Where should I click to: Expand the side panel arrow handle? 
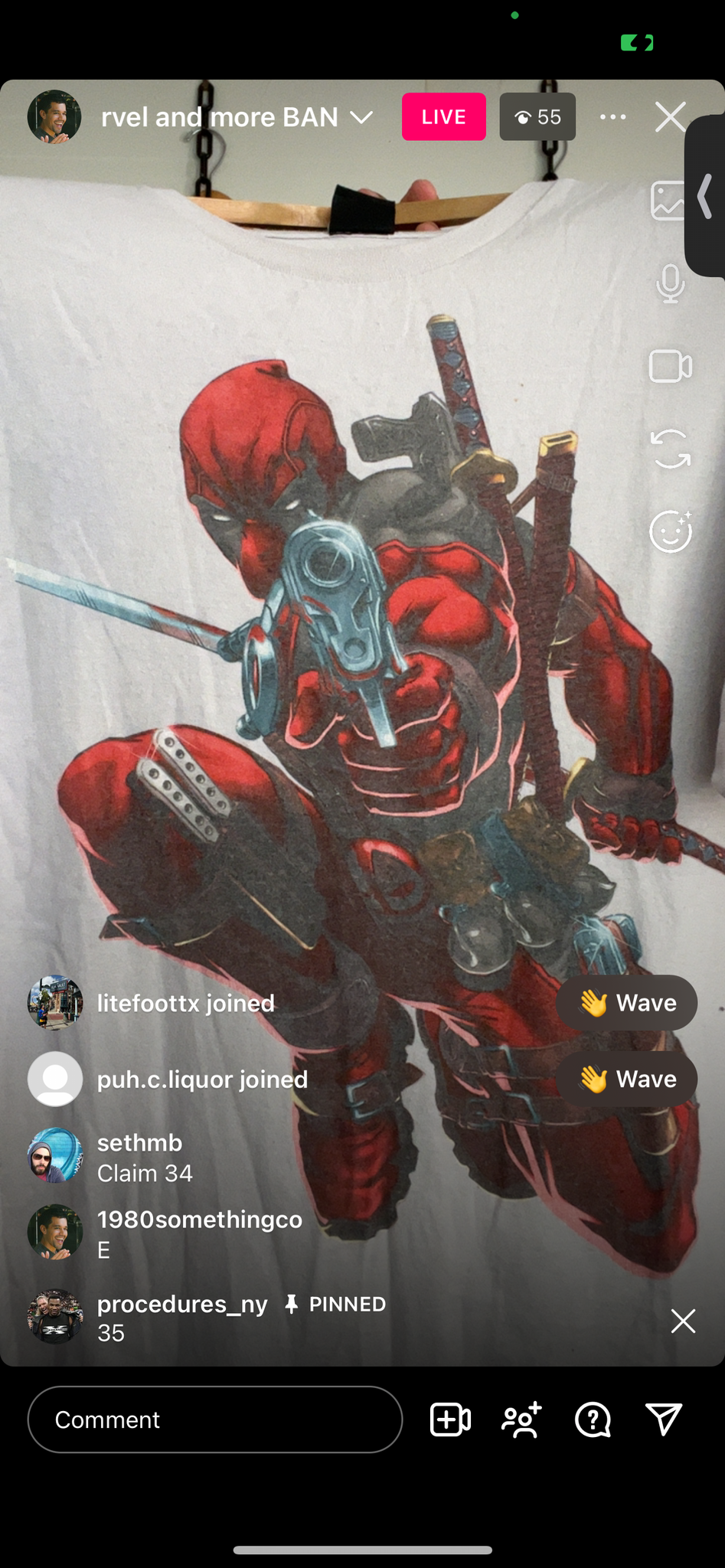705,196
